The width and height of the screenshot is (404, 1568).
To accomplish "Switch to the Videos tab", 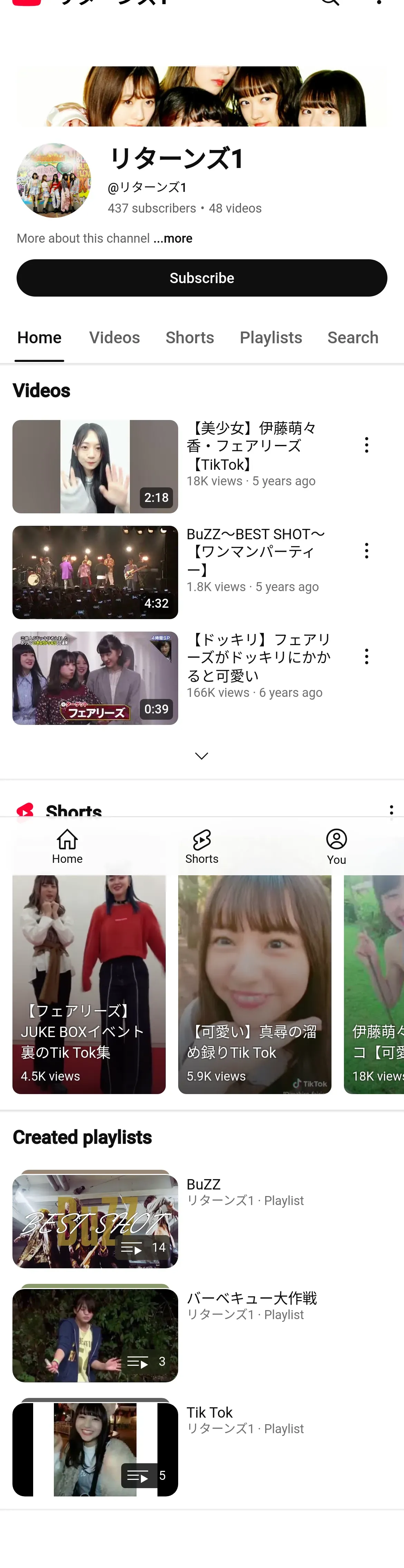I will pyautogui.click(x=114, y=338).
